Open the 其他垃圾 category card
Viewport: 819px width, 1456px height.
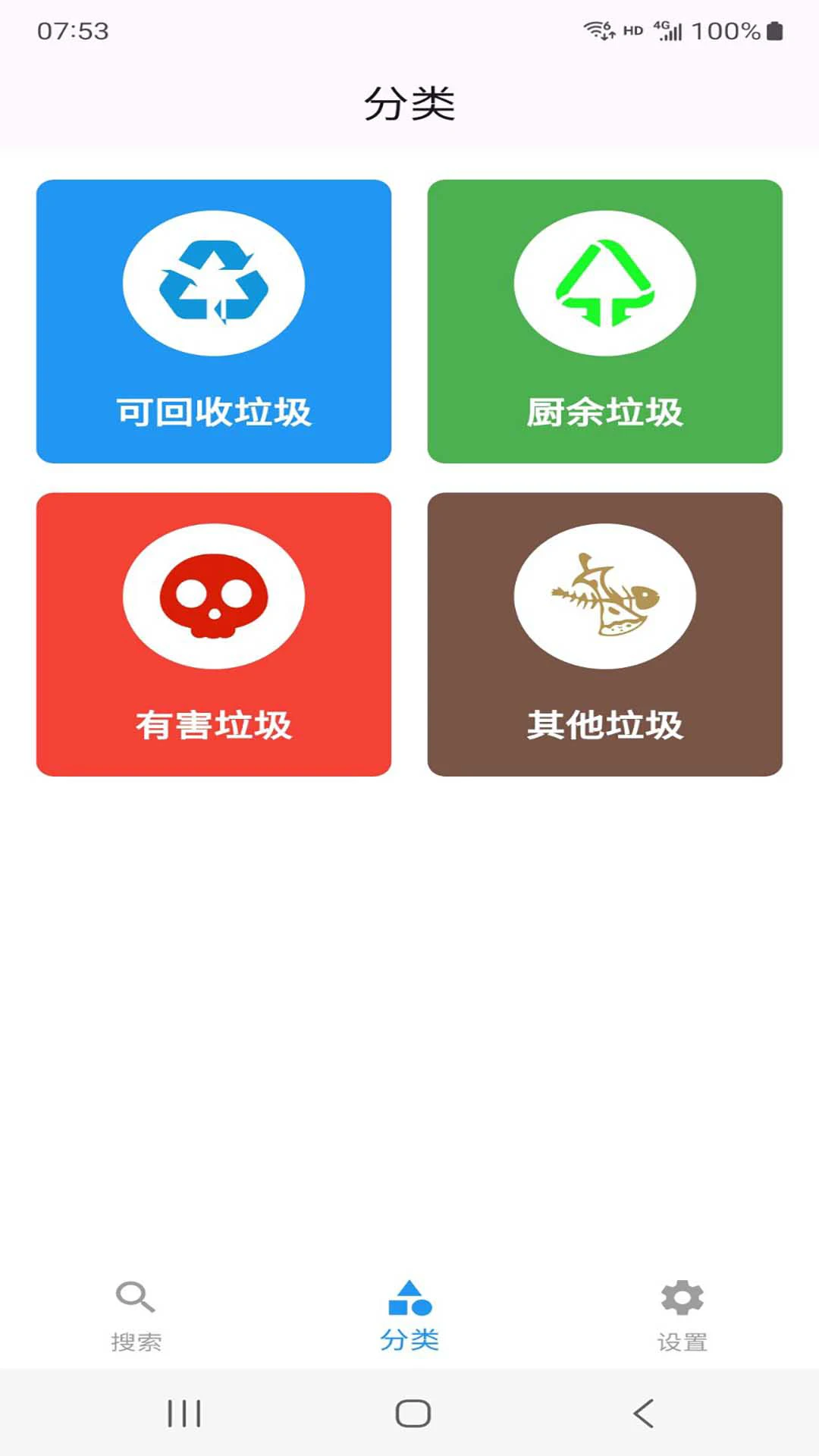tap(606, 633)
